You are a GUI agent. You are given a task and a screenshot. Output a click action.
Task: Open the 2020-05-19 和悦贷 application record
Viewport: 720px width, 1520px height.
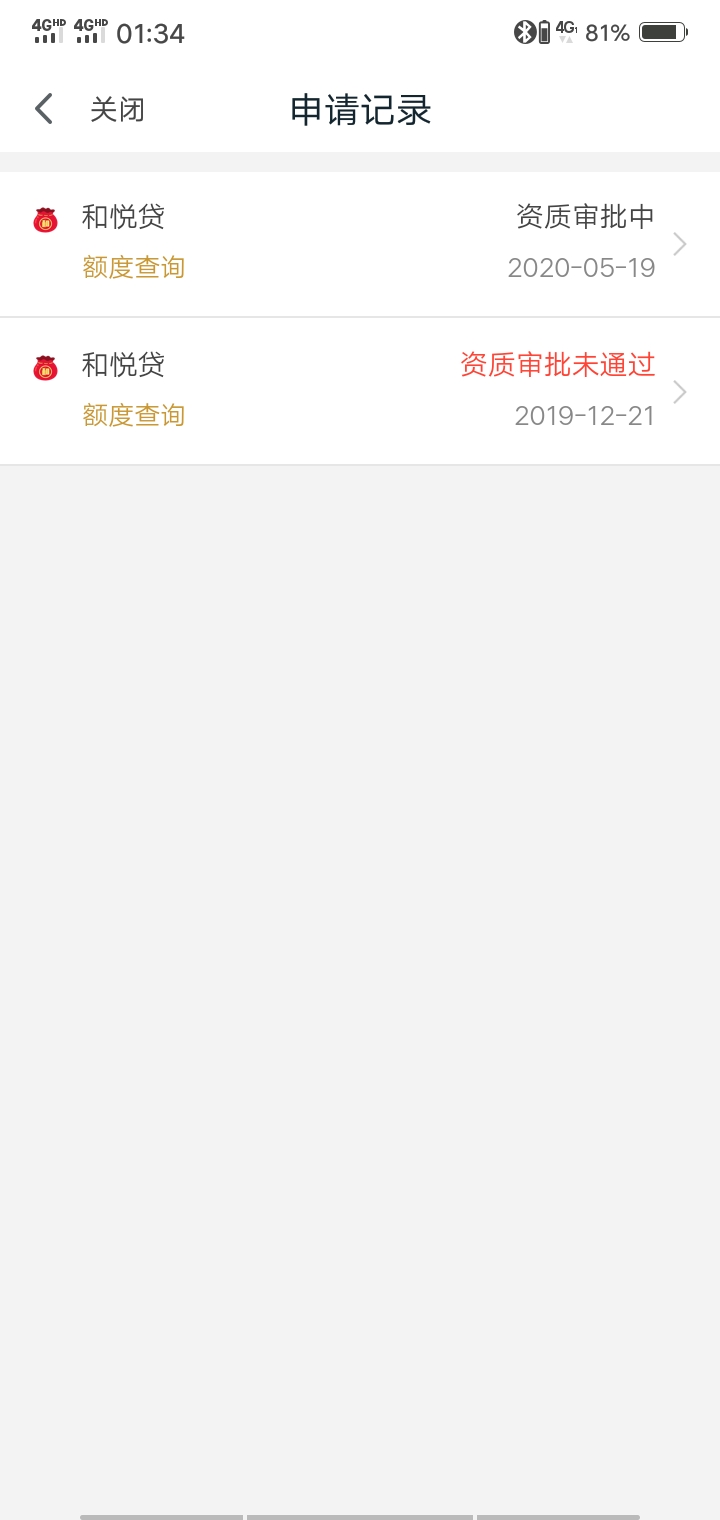click(360, 243)
